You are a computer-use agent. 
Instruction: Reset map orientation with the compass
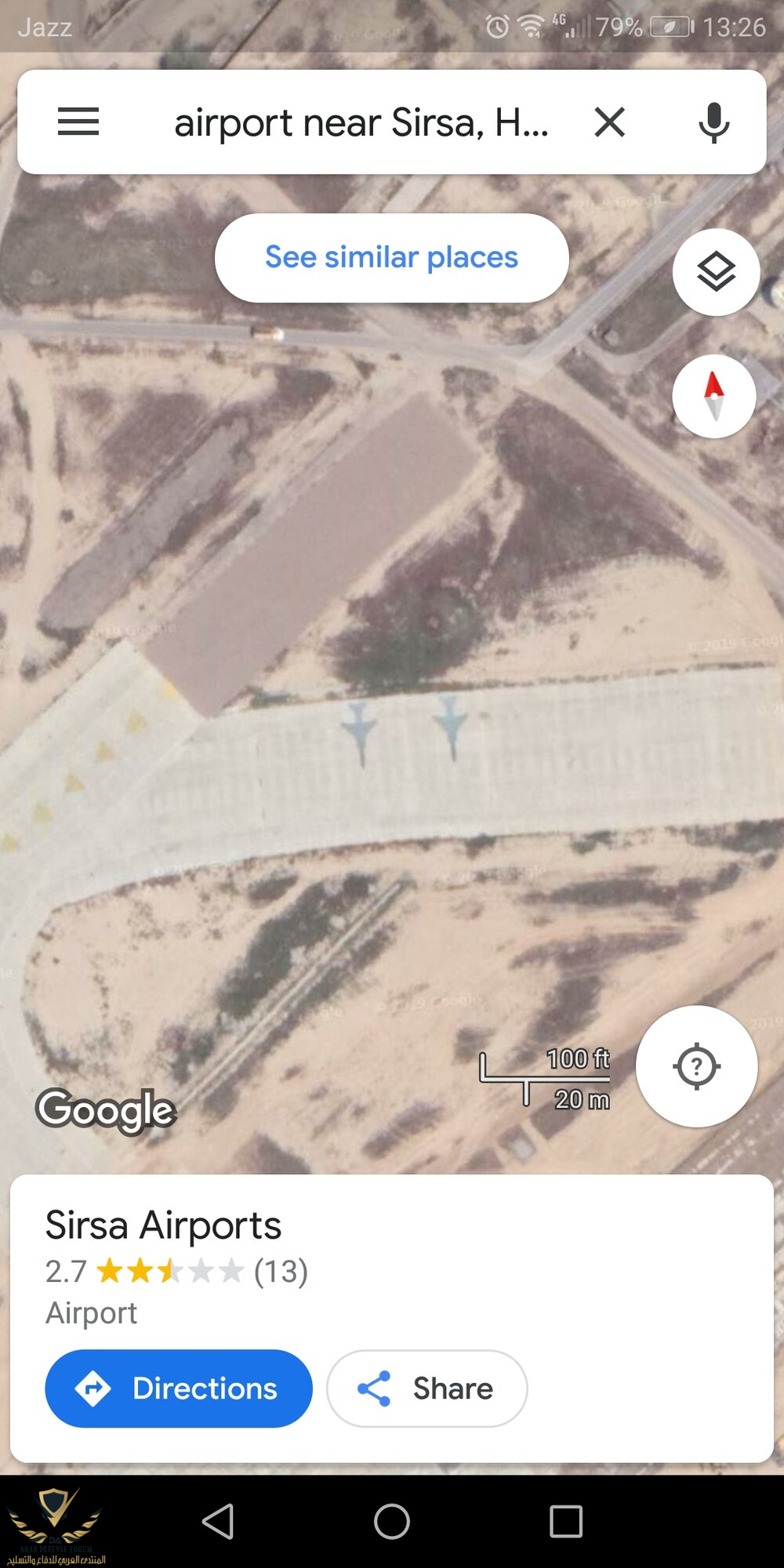tap(714, 396)
